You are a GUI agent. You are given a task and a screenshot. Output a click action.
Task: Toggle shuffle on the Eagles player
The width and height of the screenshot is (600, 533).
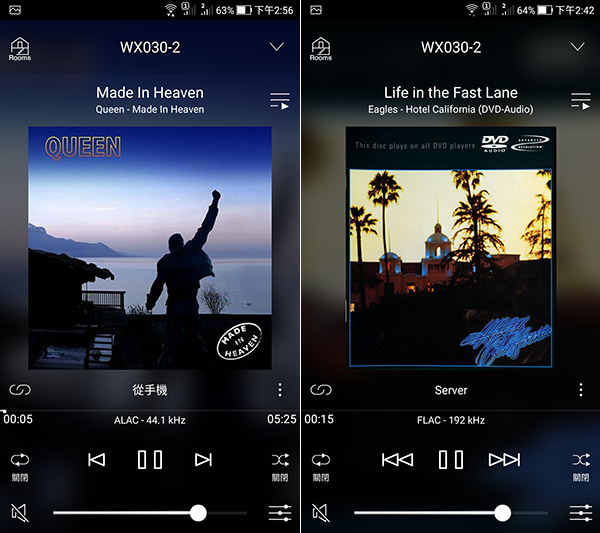point(581,460)
